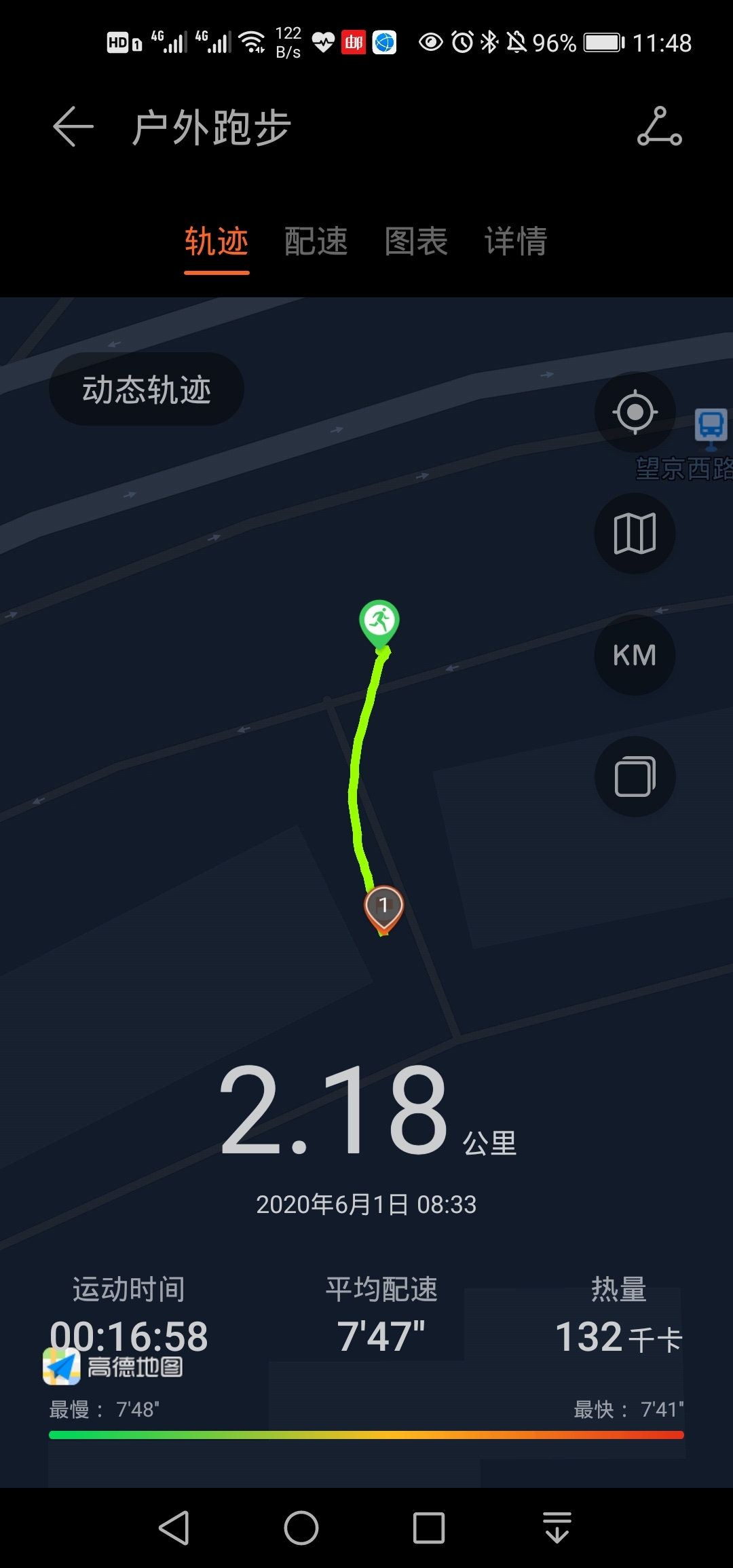733x1568 pixels.
Task: Play the 动态轨迹 animation
Action: (147, 390)
